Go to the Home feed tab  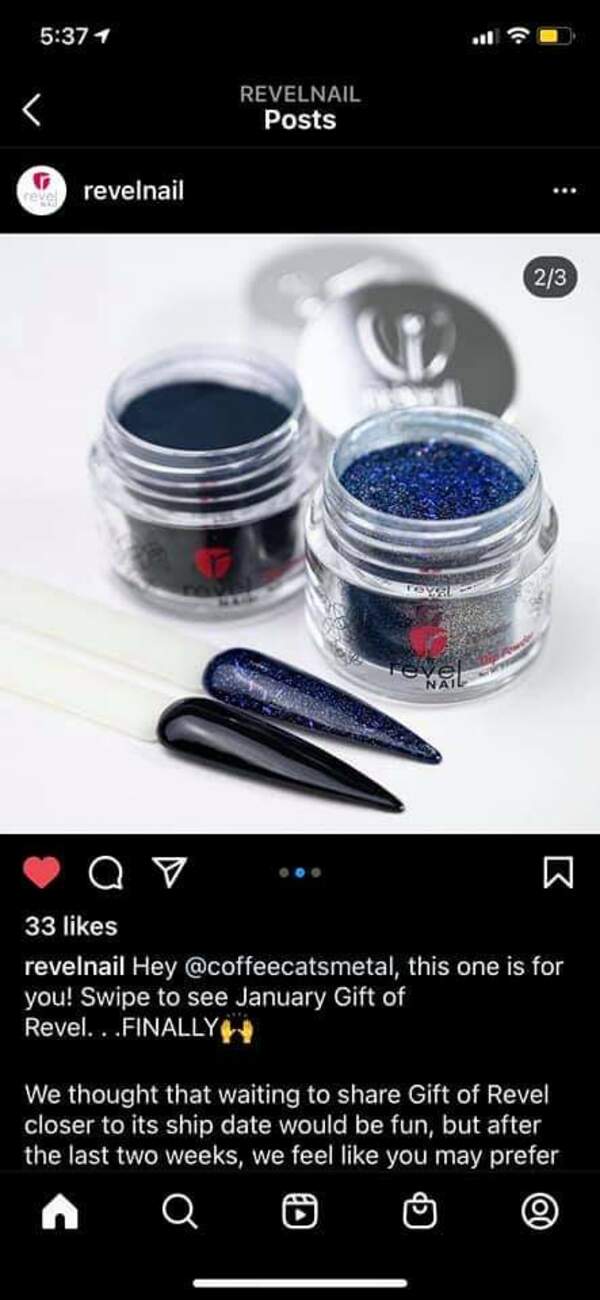pos(59,1213)
